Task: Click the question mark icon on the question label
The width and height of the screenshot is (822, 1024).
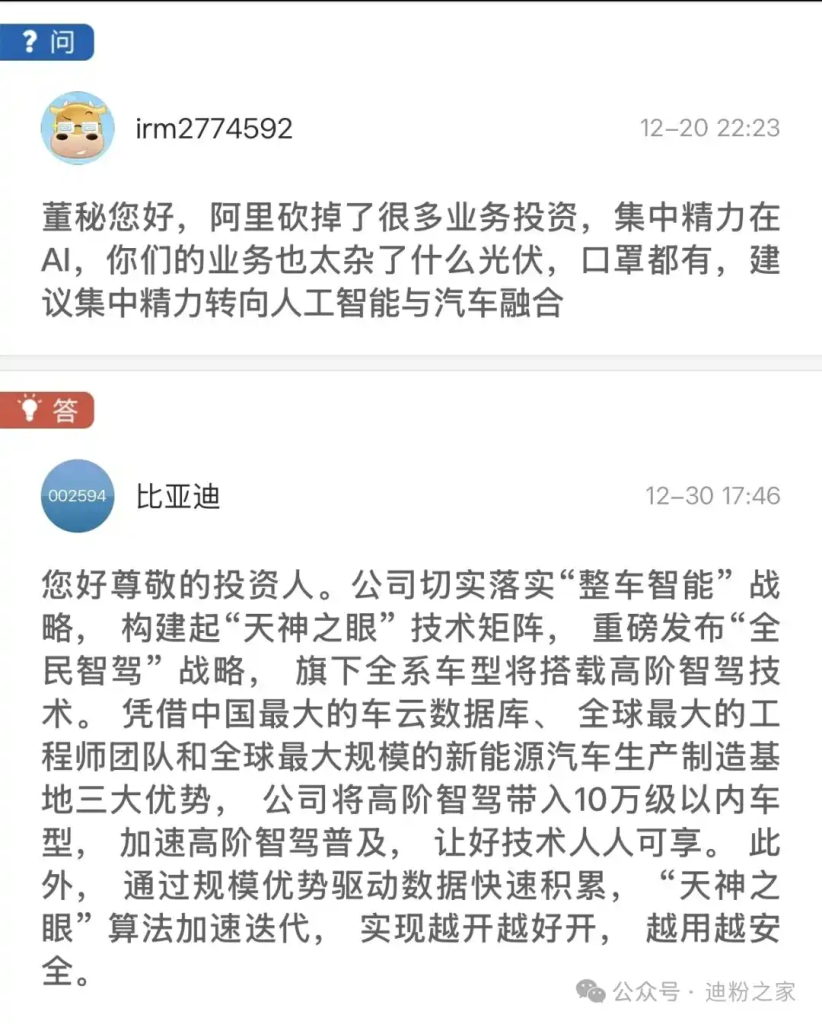Action: [x=28, y=42]
